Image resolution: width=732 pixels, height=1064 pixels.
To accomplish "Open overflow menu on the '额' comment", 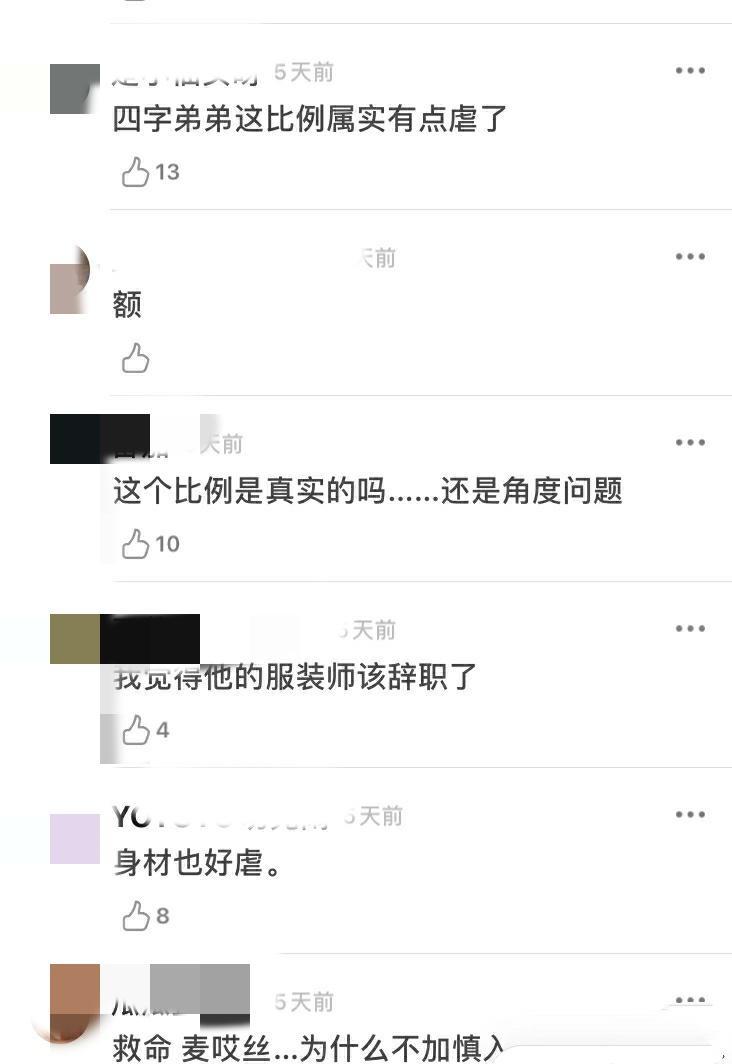I will [x=690, y=257].
